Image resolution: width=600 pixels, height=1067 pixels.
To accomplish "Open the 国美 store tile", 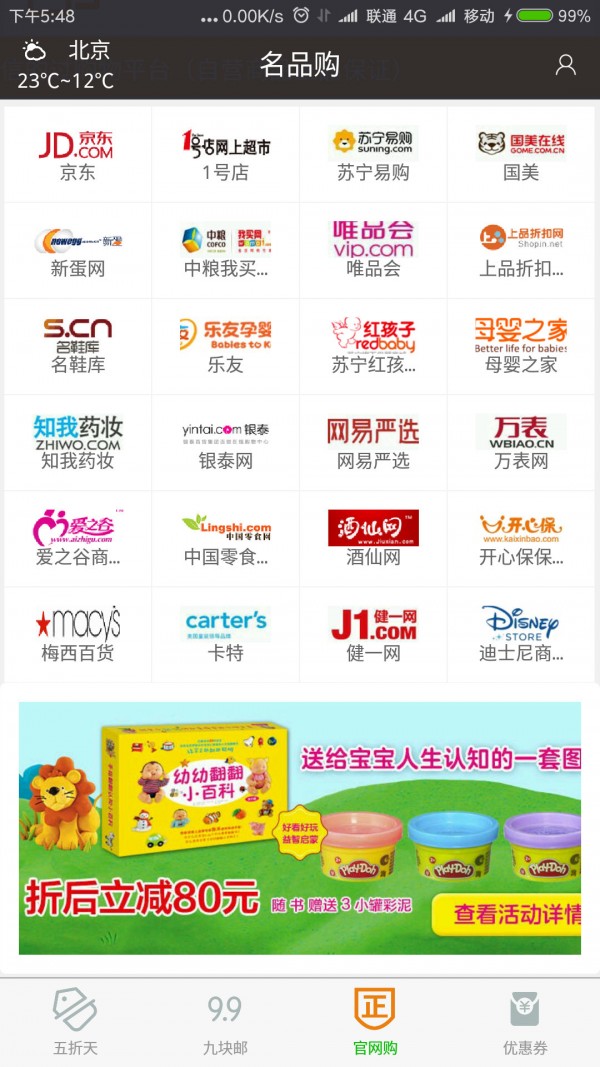I will click(x=521, y=154).
